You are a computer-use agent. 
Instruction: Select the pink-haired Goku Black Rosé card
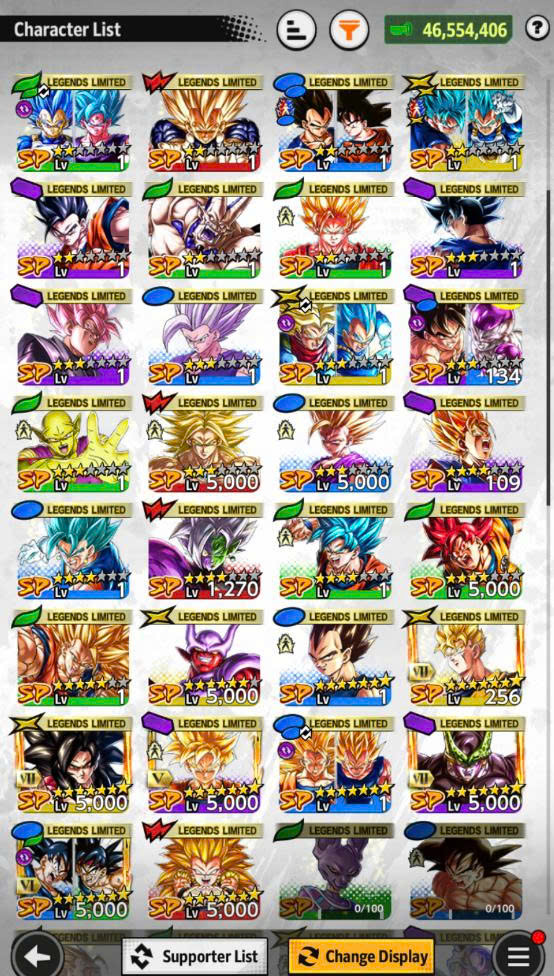pyautogui.click(x=73, y=336)
